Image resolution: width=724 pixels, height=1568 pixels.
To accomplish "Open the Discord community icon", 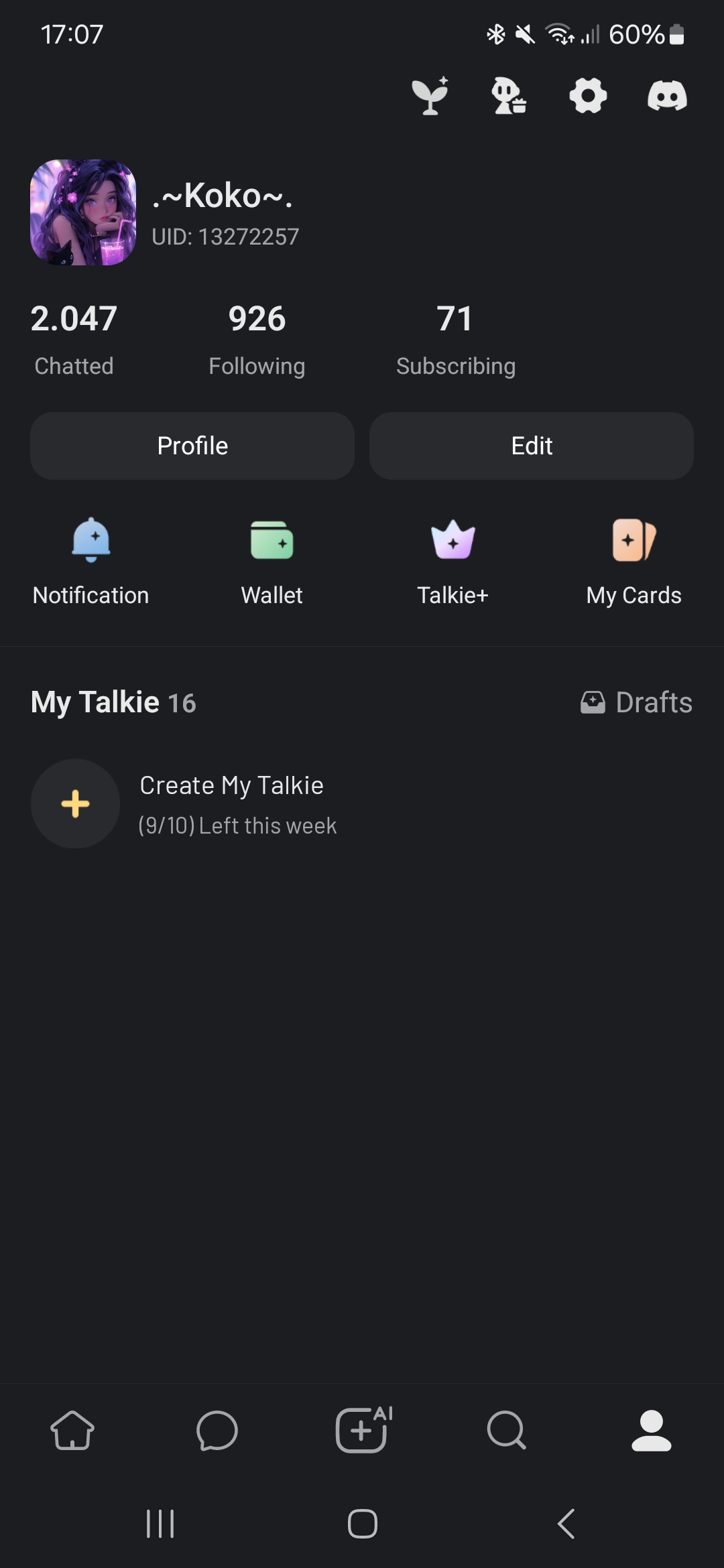I will click(667, 96).
